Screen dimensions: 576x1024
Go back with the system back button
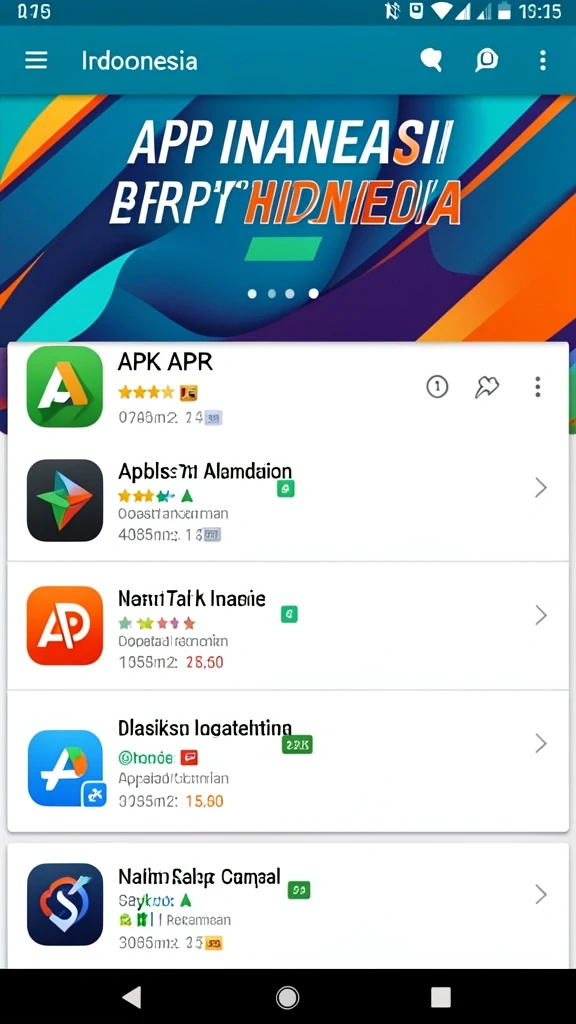coord(132,997)
